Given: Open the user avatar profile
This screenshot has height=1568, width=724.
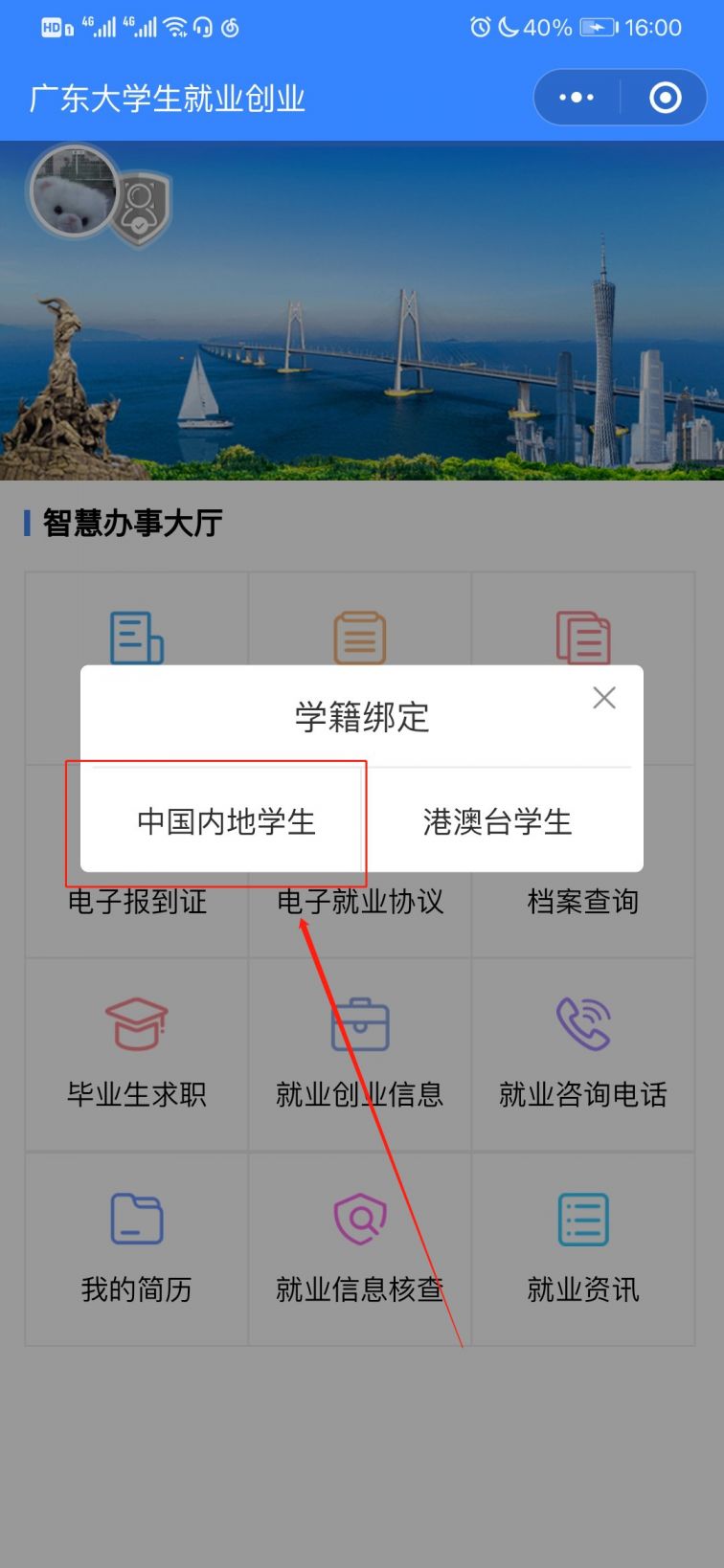Looking at the screenshot, I should click(x=74, y=191).
